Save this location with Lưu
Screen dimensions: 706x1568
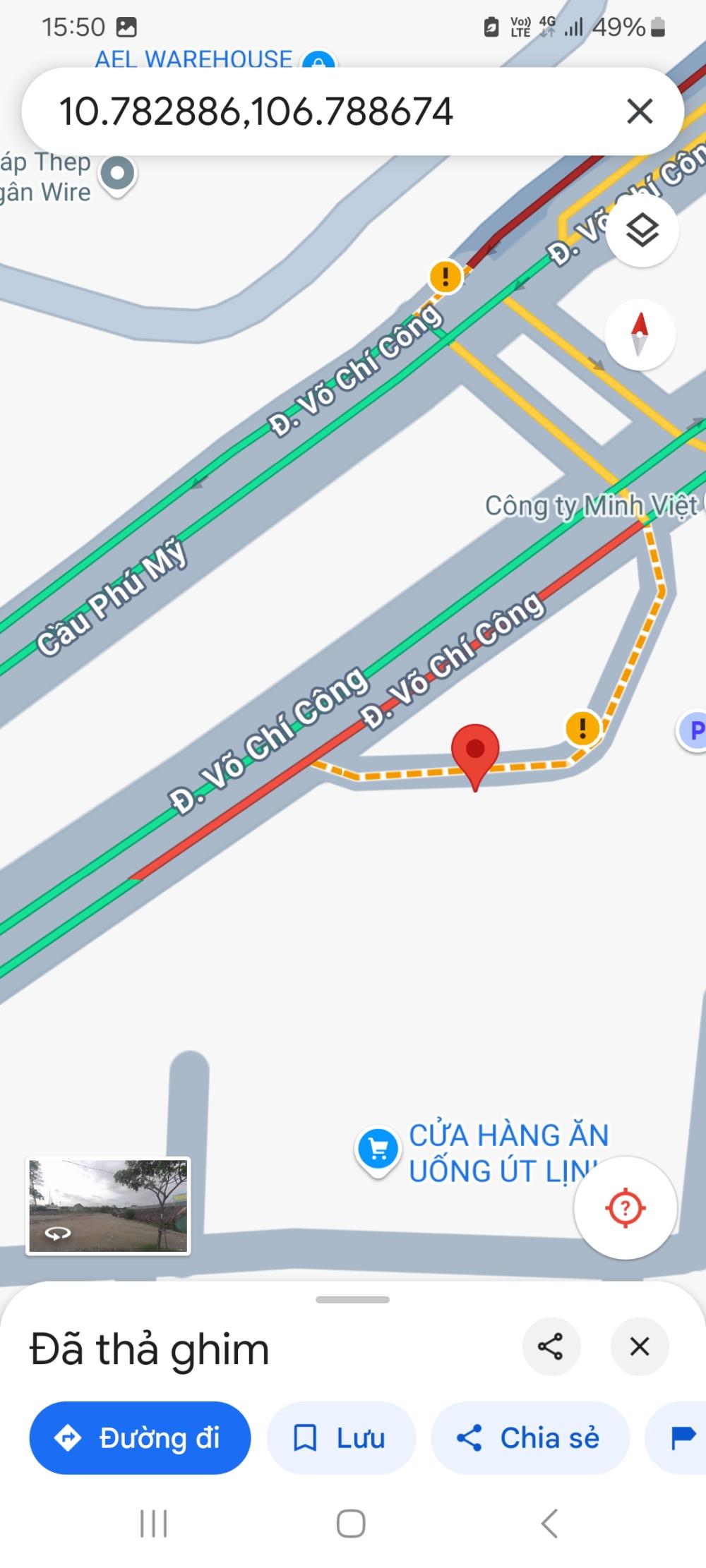click(x=341, y=1438)
